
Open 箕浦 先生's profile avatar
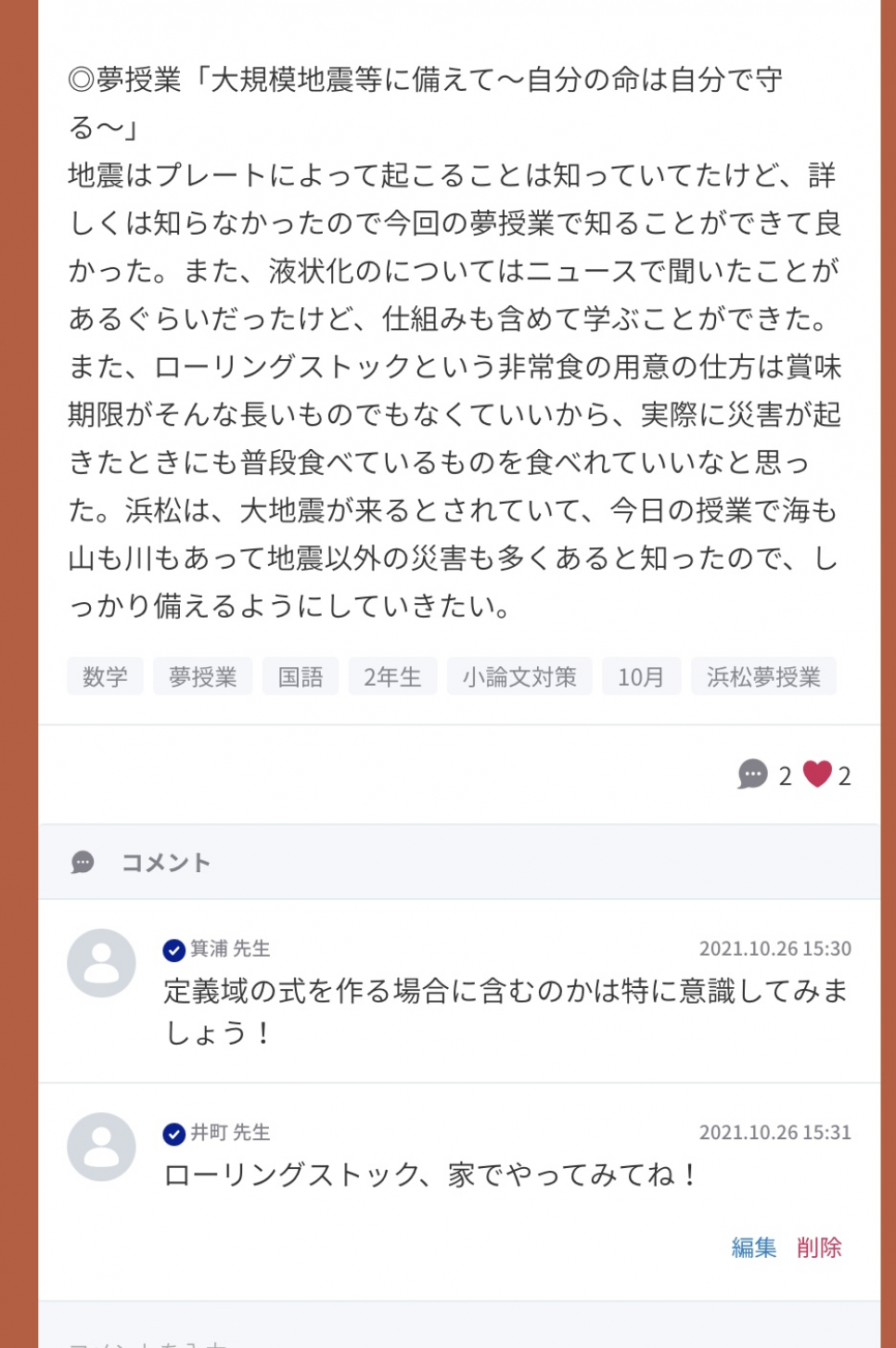(102, 963)
